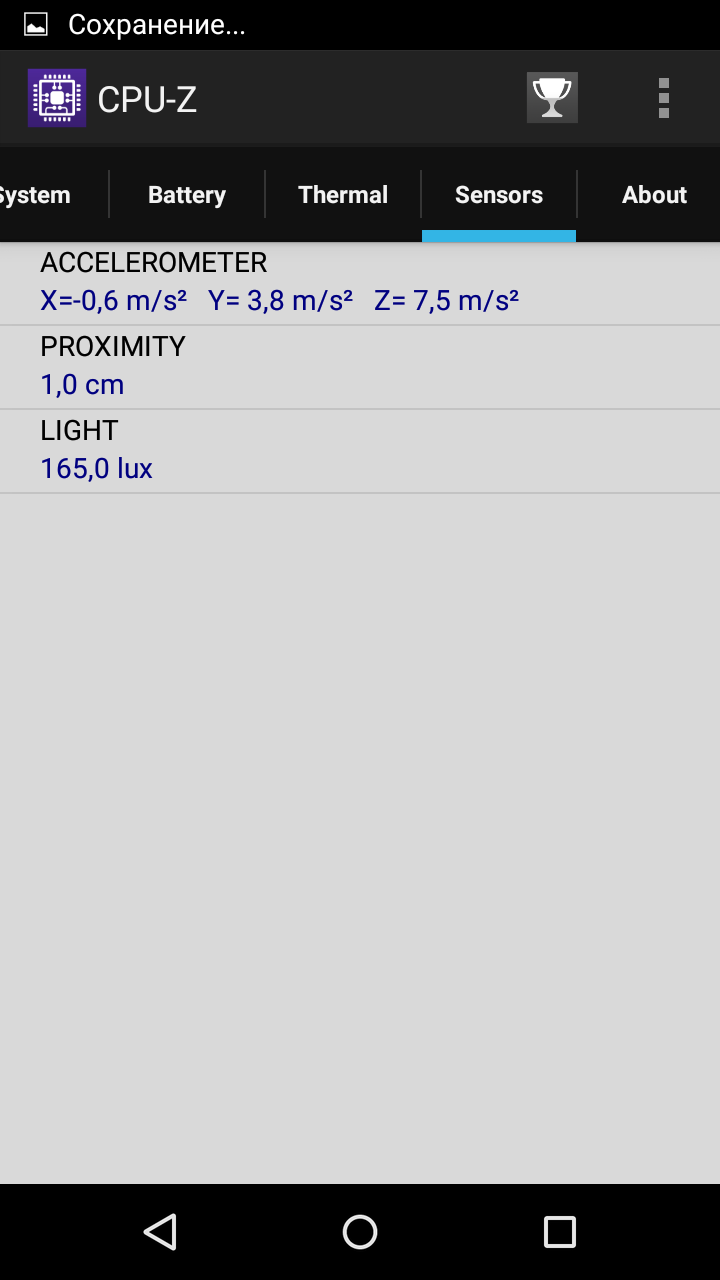720x1280 pixels.
Task: Tap the system back button
Action: (160, 1232)
